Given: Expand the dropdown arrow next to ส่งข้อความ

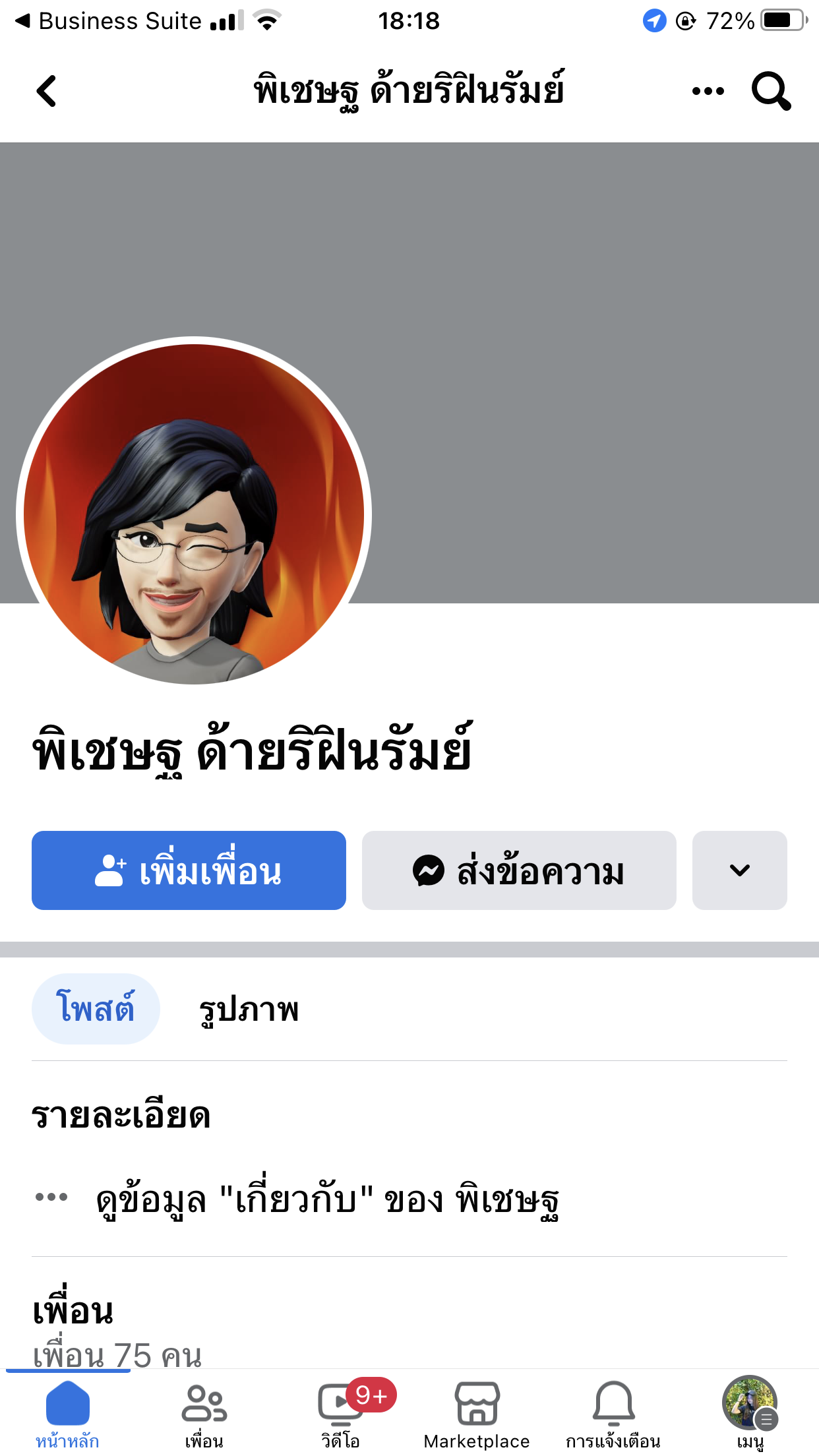Looking at the screenshot, I should coord(740,870).
